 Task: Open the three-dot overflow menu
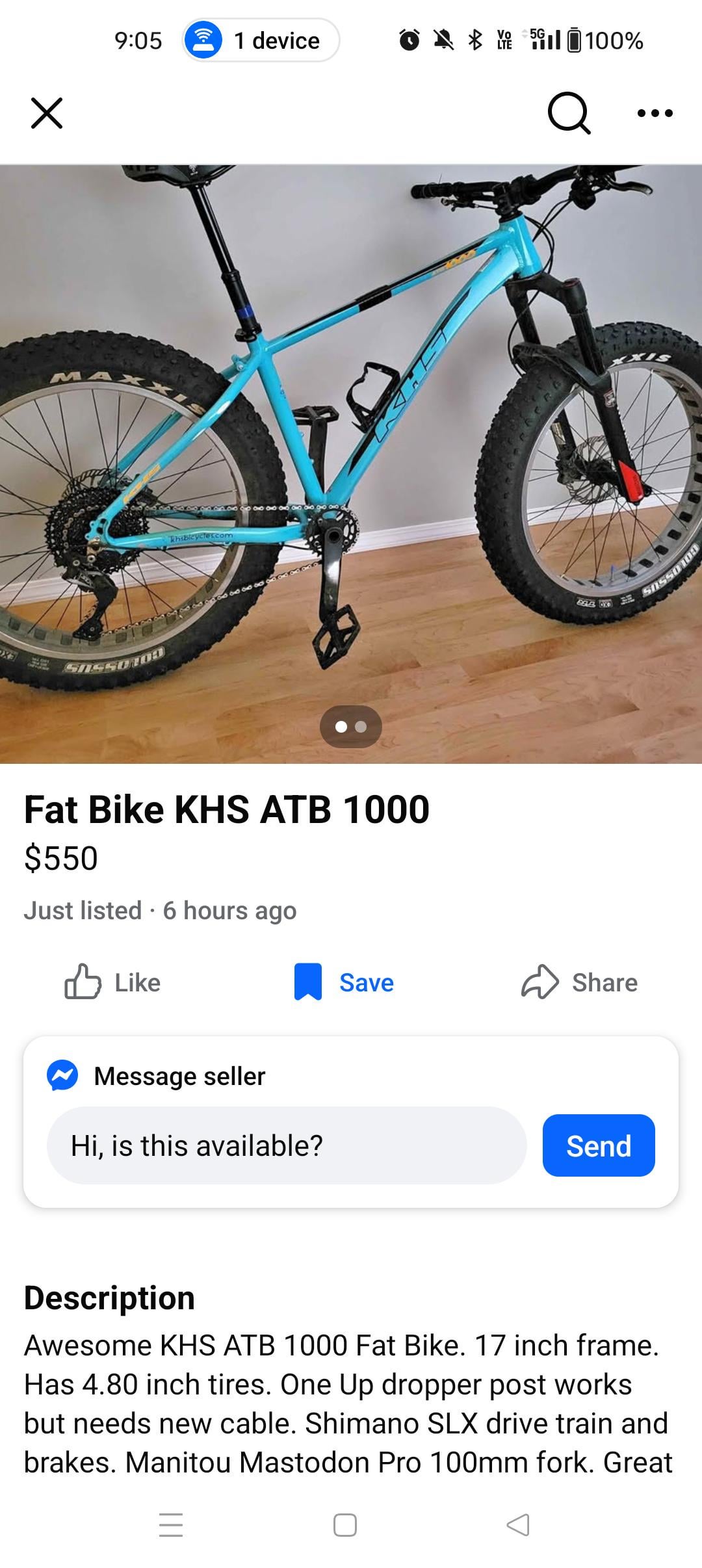pyautogui.click(x=655, y=113)
